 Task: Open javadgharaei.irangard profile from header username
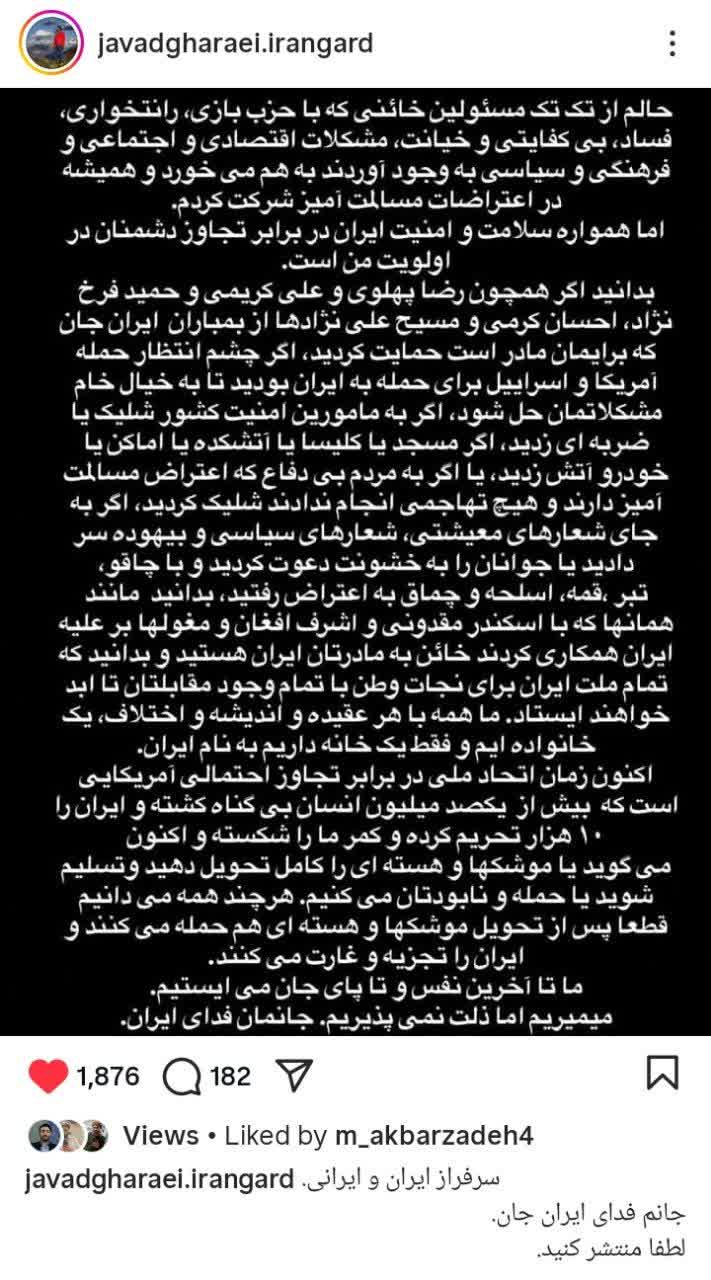pyautogui.click(x=236, y=43)
